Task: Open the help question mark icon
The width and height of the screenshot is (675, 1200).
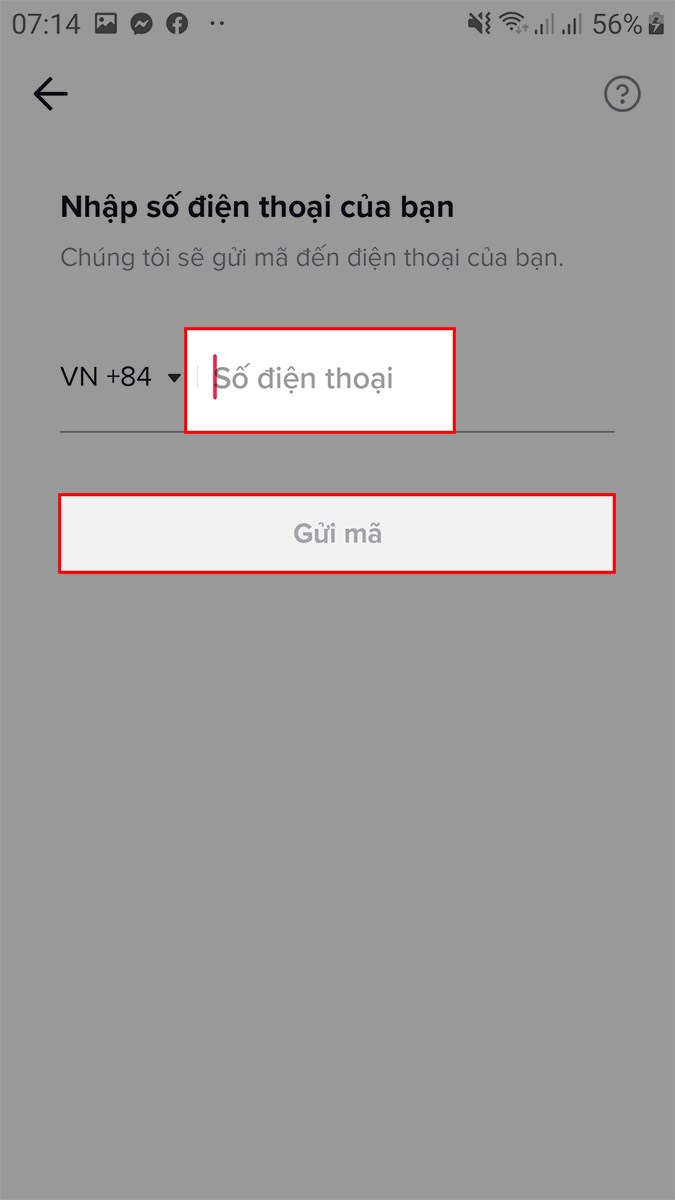Action: click(x=622, y=94)
